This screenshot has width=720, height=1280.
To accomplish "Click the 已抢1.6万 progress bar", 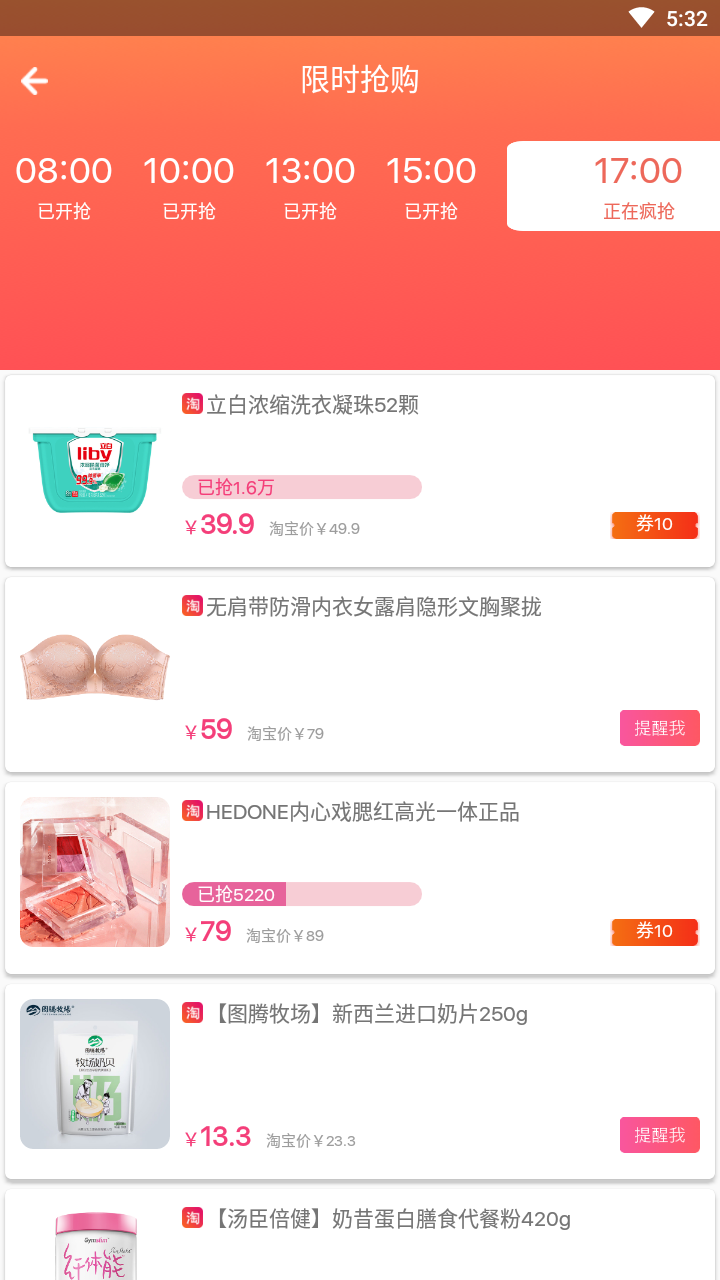I will tap(301, 487).
